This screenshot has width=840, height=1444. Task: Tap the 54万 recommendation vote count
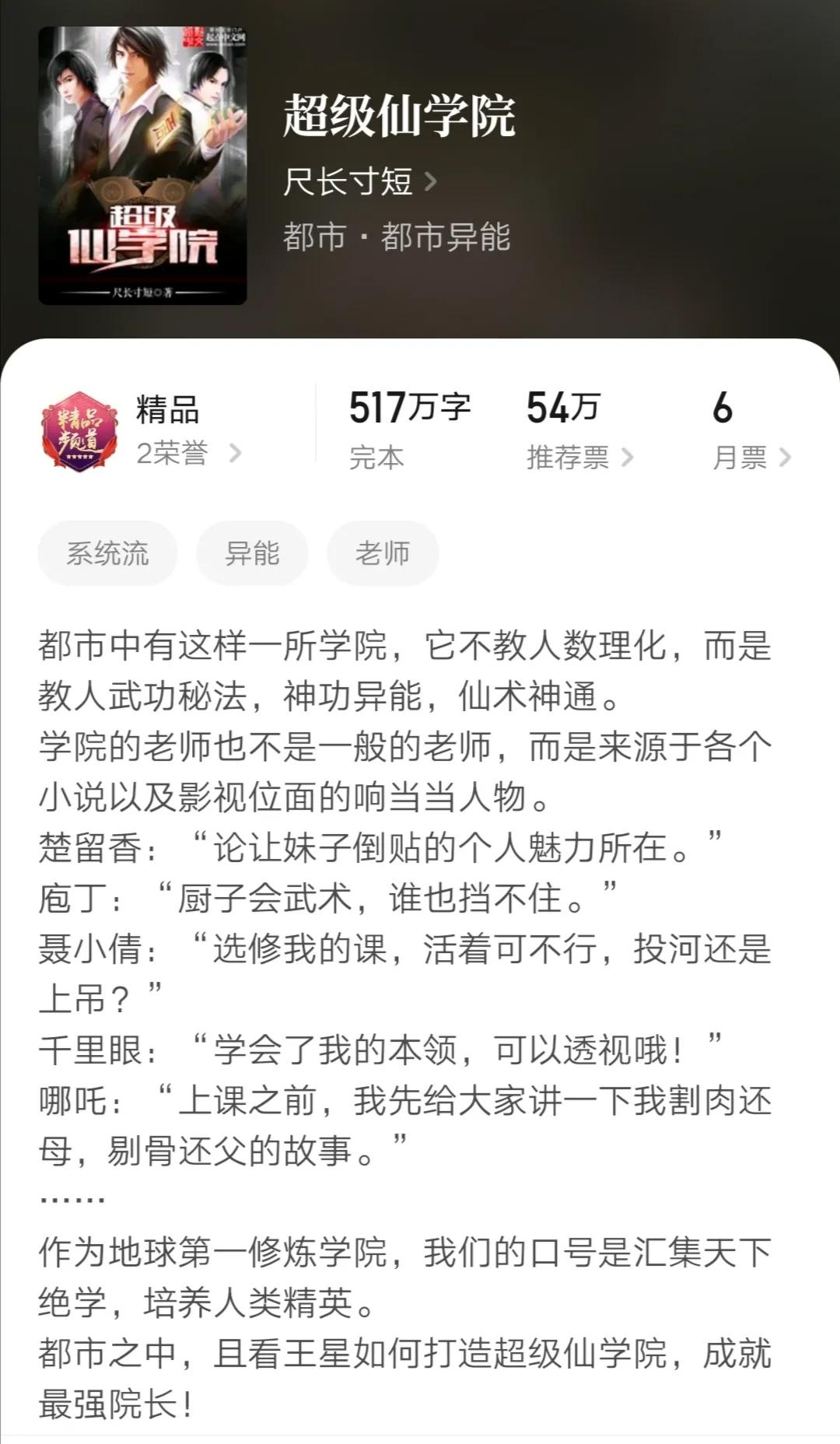point(562,408)
